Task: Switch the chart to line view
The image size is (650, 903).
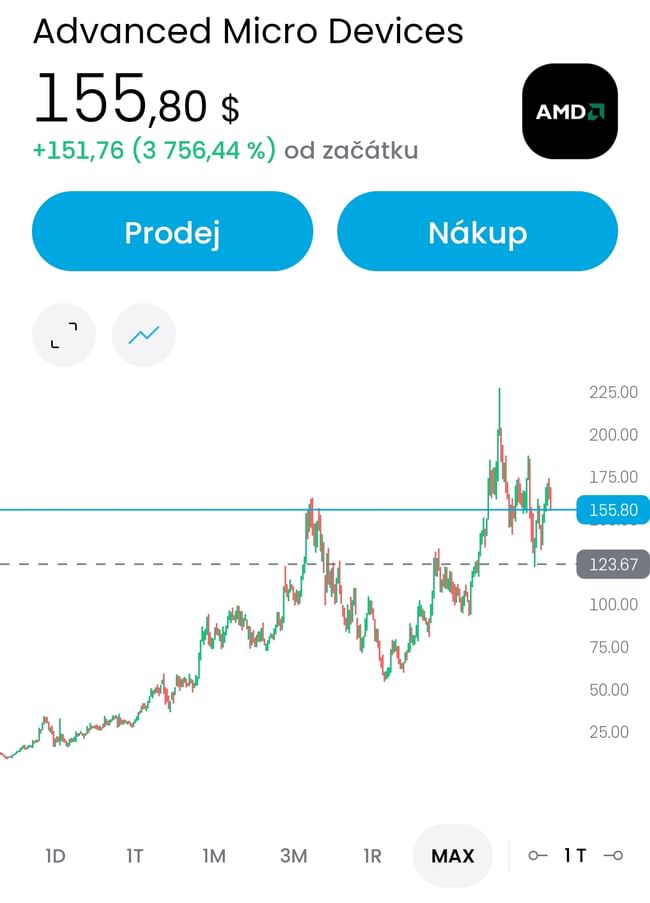Action: tap(144, 335)
